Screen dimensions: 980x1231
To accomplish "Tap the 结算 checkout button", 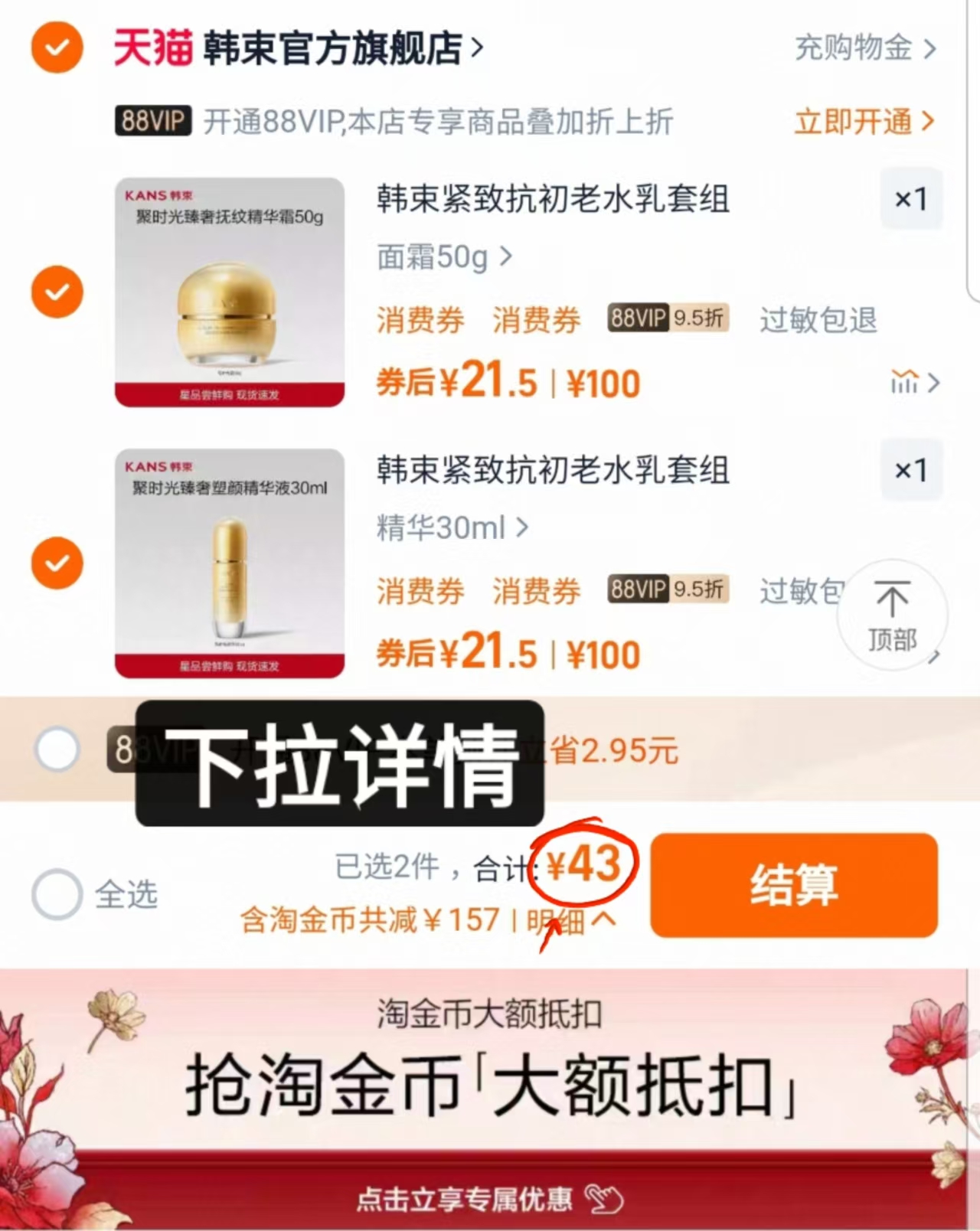I will tap(793, 886).
